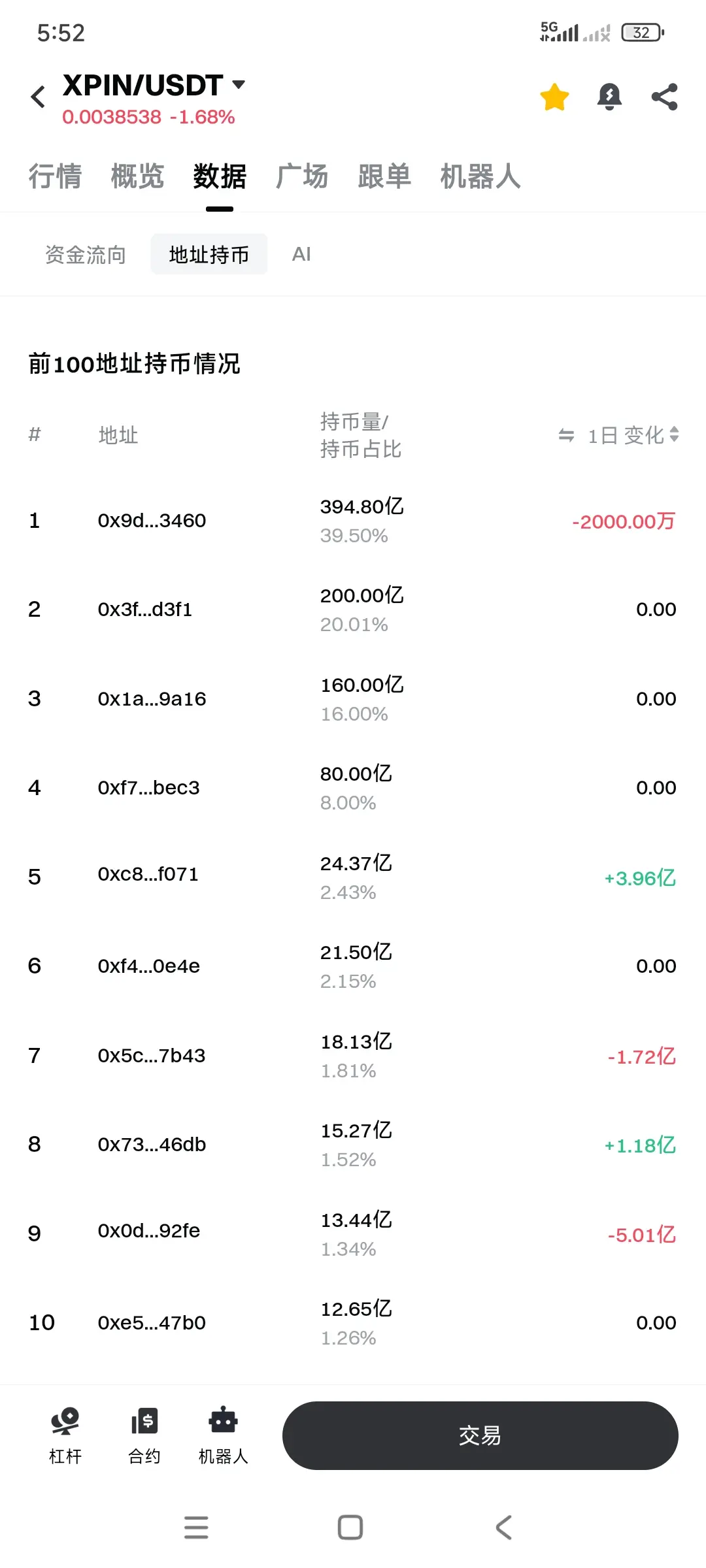Open the 机器人 top tab

click(x=480, y=176)
